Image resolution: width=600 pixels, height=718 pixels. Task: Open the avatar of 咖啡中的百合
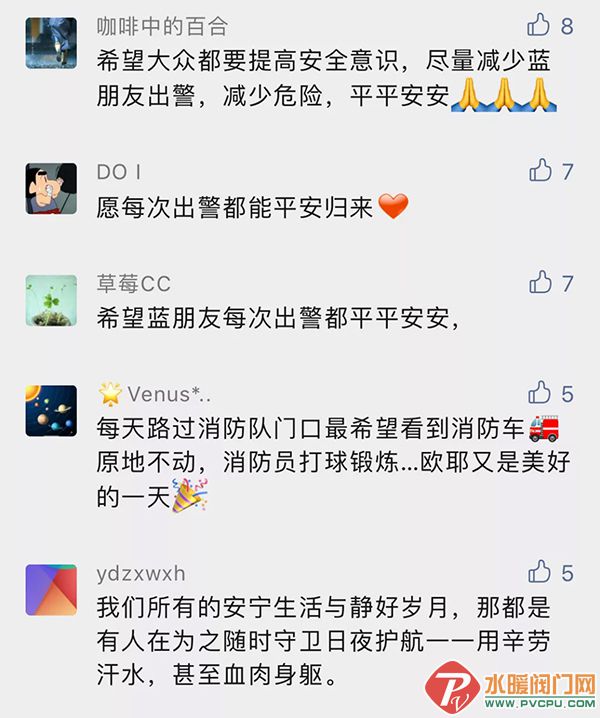51,42
